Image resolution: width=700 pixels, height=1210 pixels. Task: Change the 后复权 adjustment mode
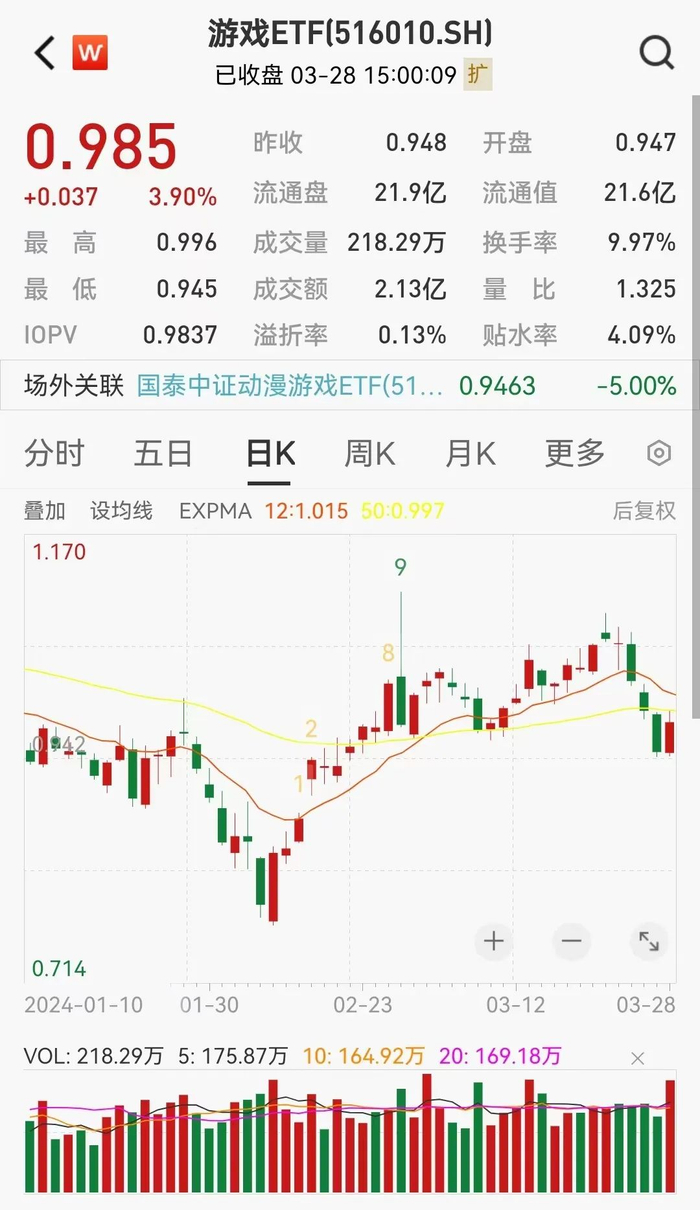pyautogui.click(x=644, y=511)
